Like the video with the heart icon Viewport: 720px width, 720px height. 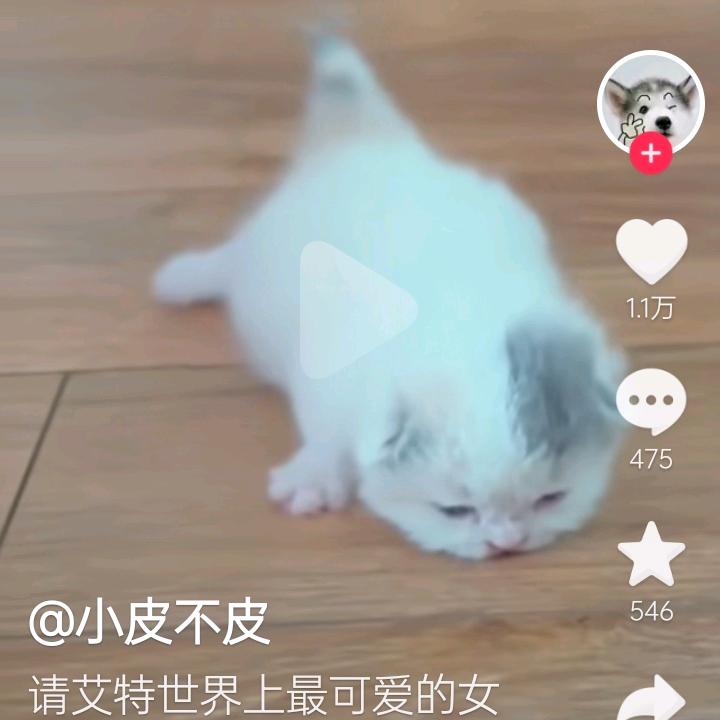pyautogui.click(x=651, y=253)
